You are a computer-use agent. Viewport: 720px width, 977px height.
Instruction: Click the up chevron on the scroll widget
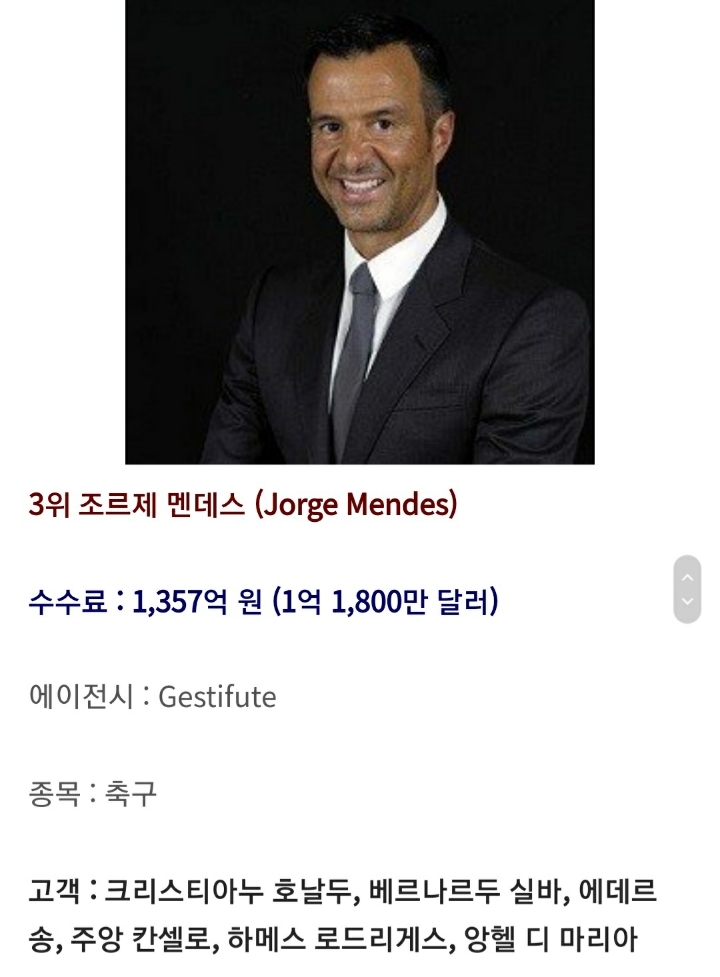tap(686, 578)
